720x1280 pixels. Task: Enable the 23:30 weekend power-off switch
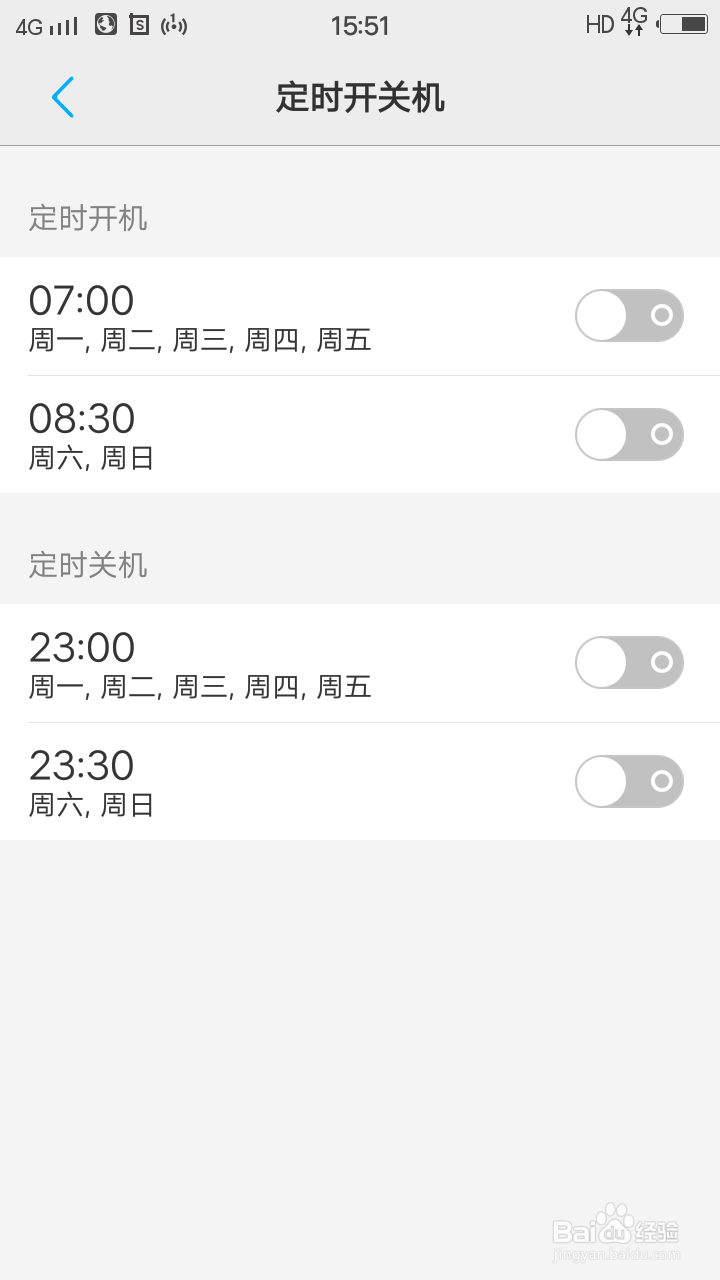pyautogui.click(x=629, y=781)
